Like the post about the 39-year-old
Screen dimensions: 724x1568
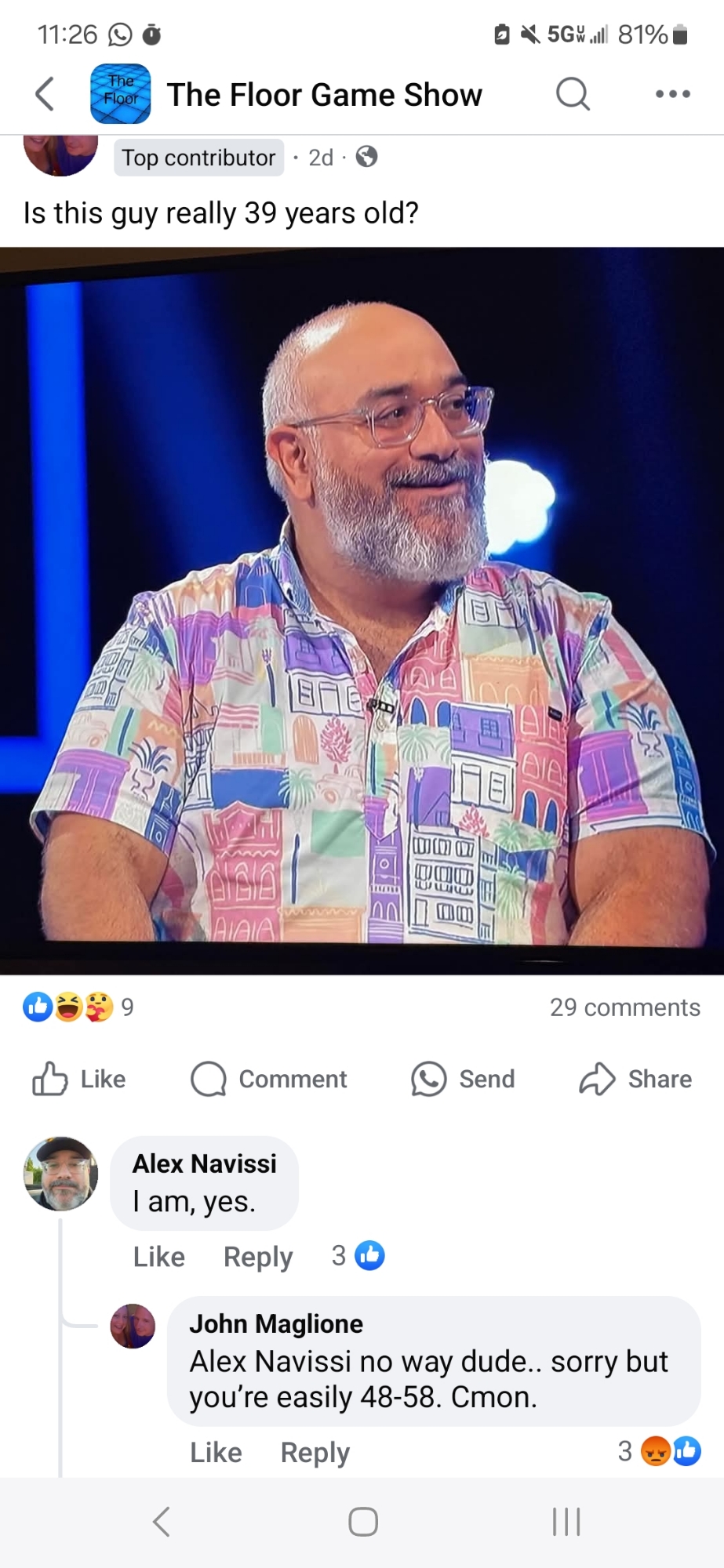tap(79, 1079)
